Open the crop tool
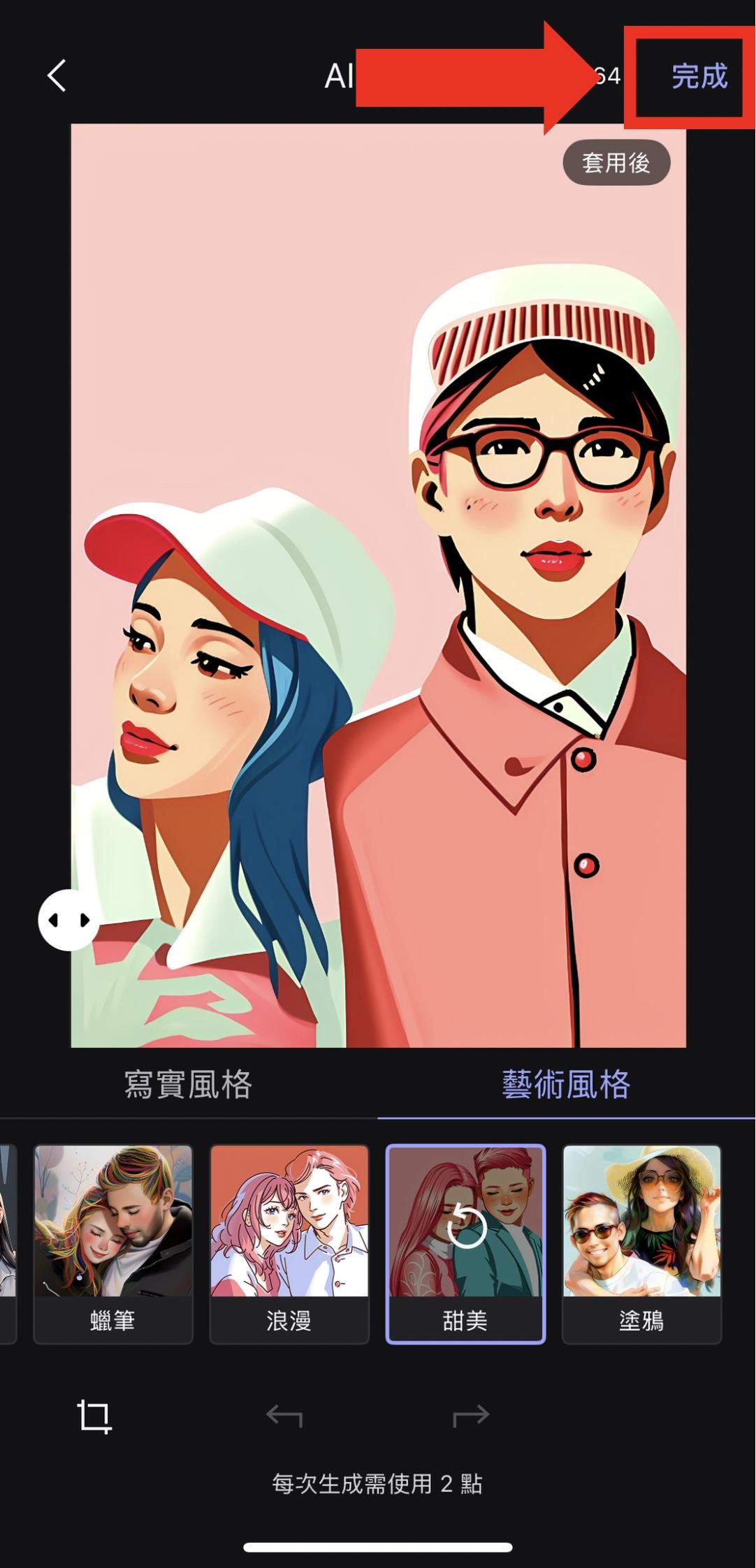This screenshot has width=756, height=1568. coord(94,1416)
